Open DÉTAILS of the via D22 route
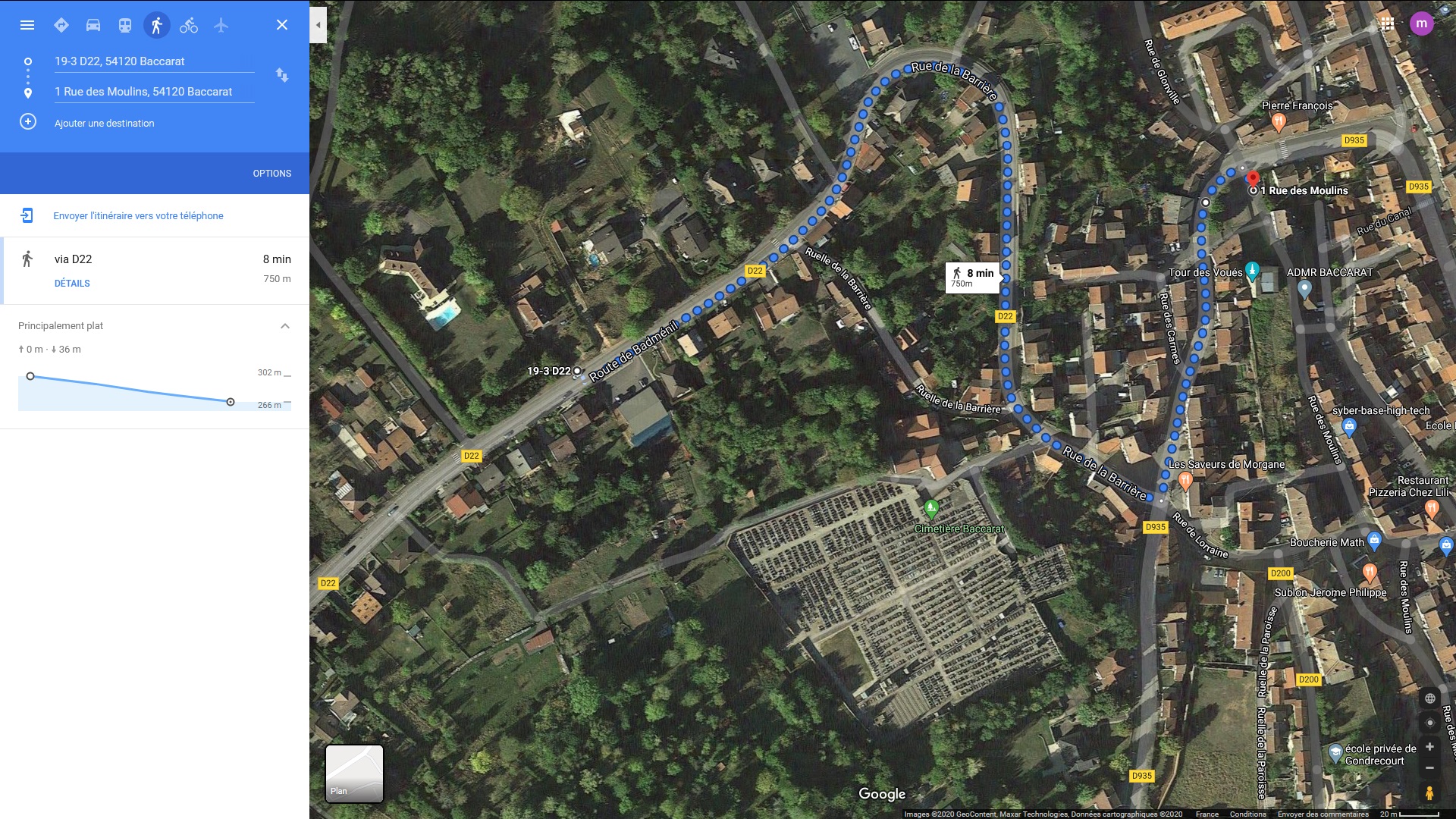The height and width of the screenshot is (819, 1456). (x=72, y=284)
